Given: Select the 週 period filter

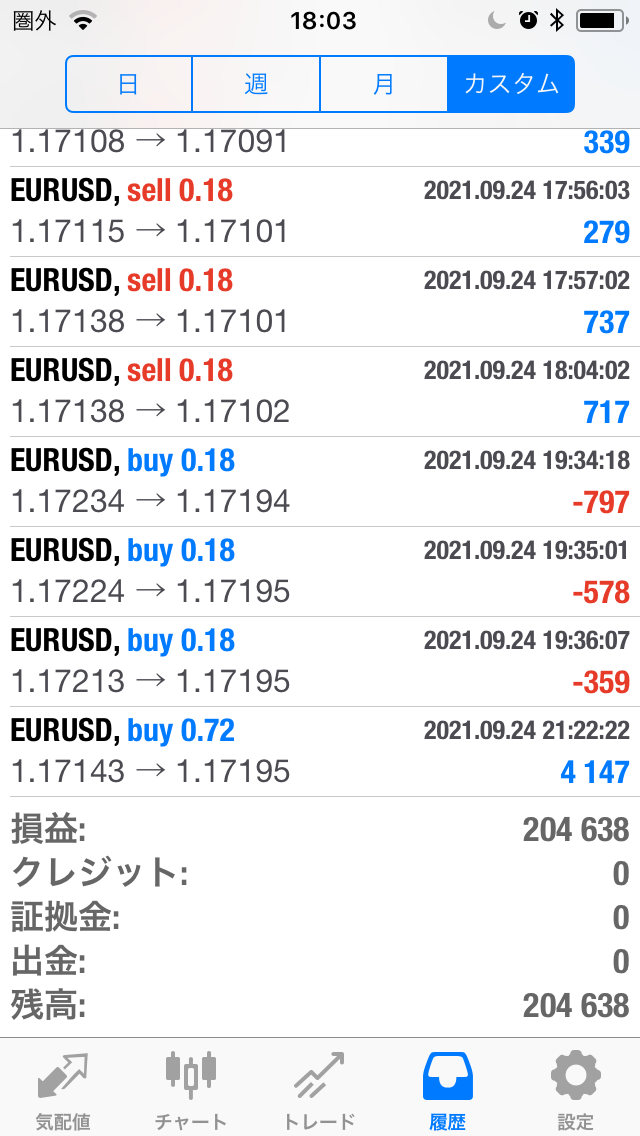Looking at the screenshot, I should (x=256, y=84).
